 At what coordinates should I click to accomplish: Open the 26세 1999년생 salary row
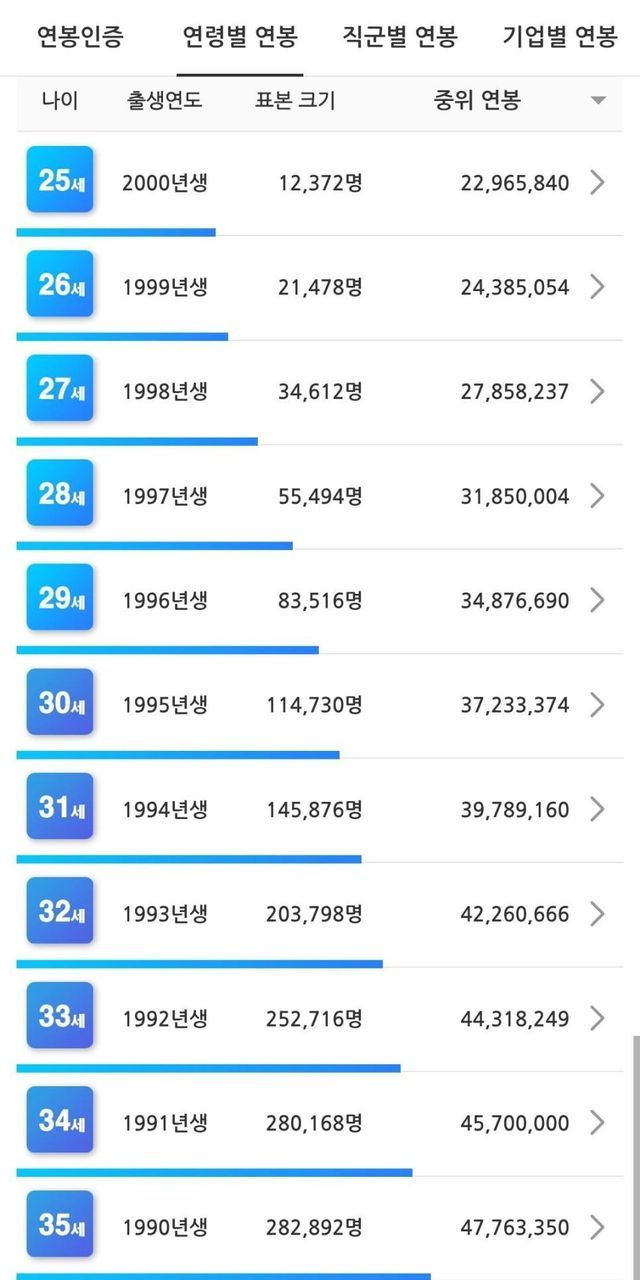point(320,287)
